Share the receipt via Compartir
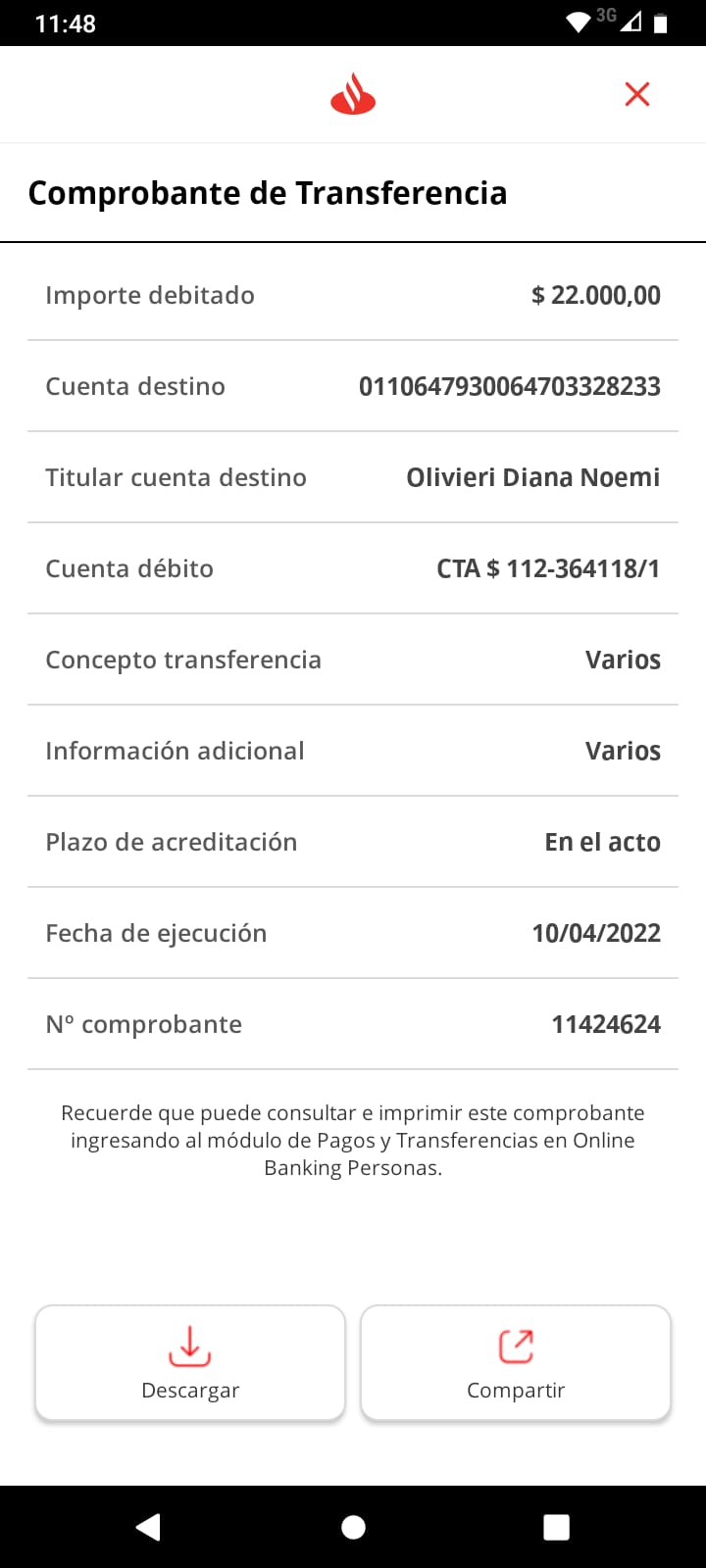 coord(516,1362)
